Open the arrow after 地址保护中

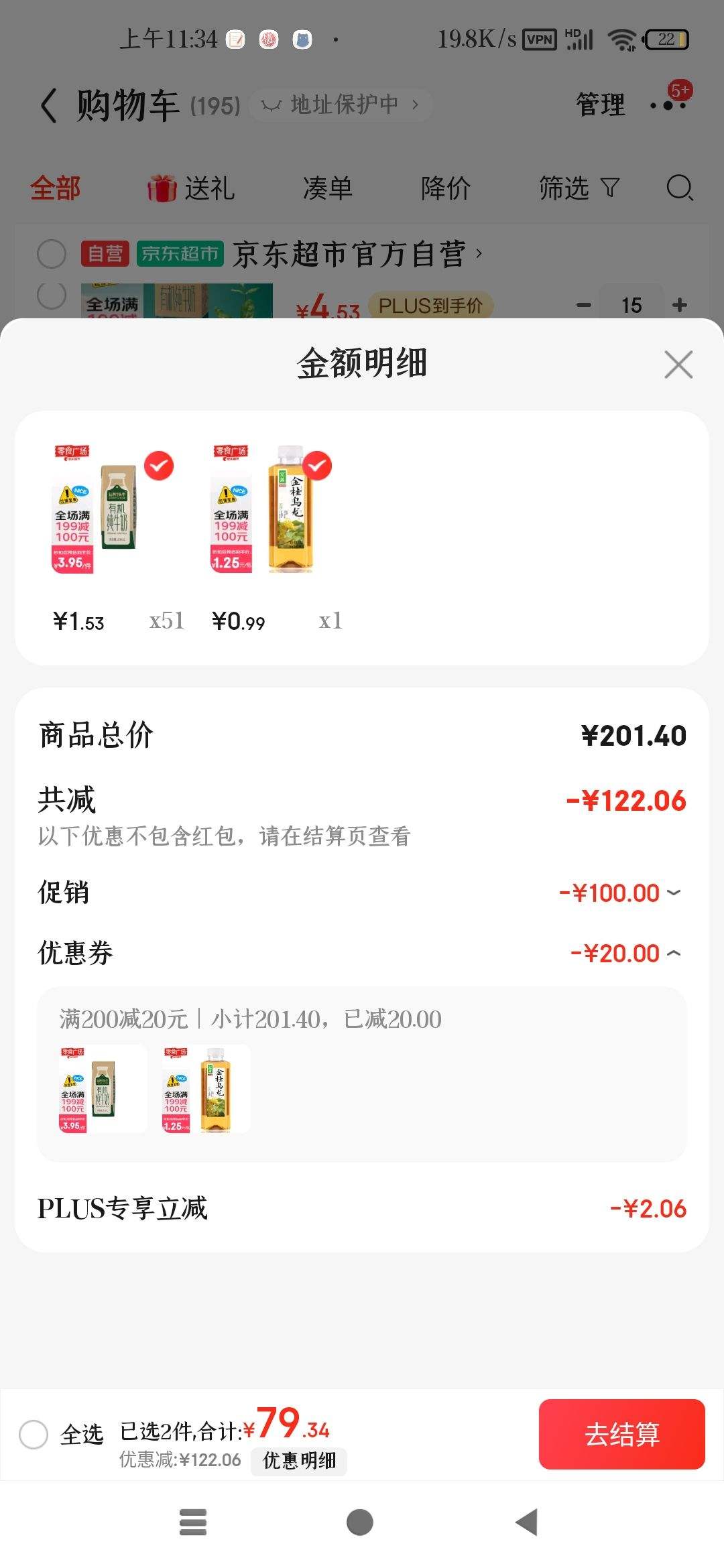[x=417, y=105]
